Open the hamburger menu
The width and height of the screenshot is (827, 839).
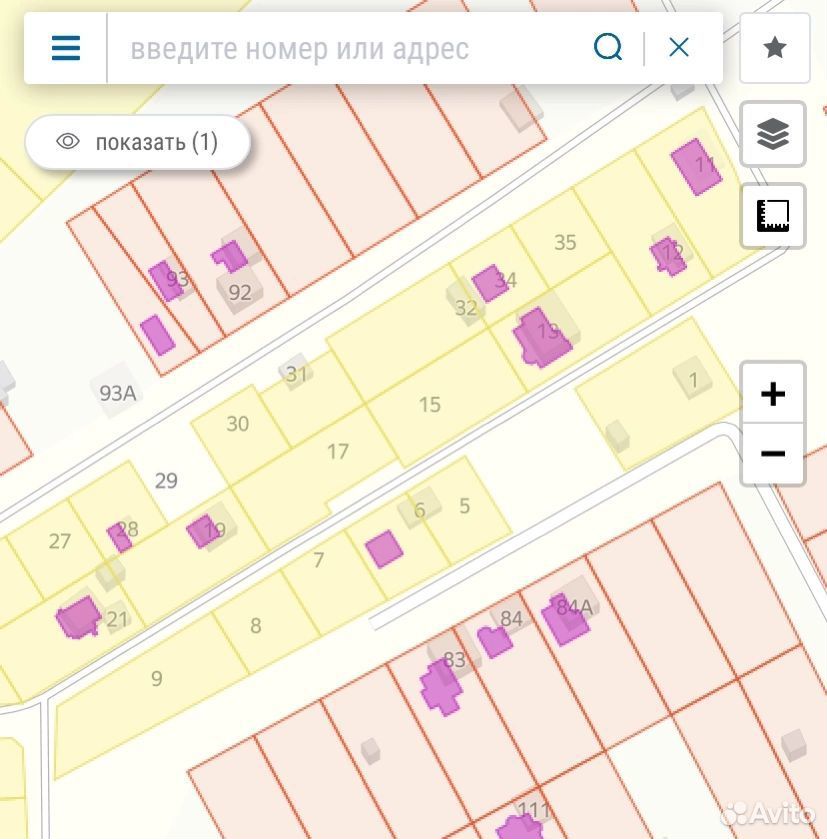(66, 48)
